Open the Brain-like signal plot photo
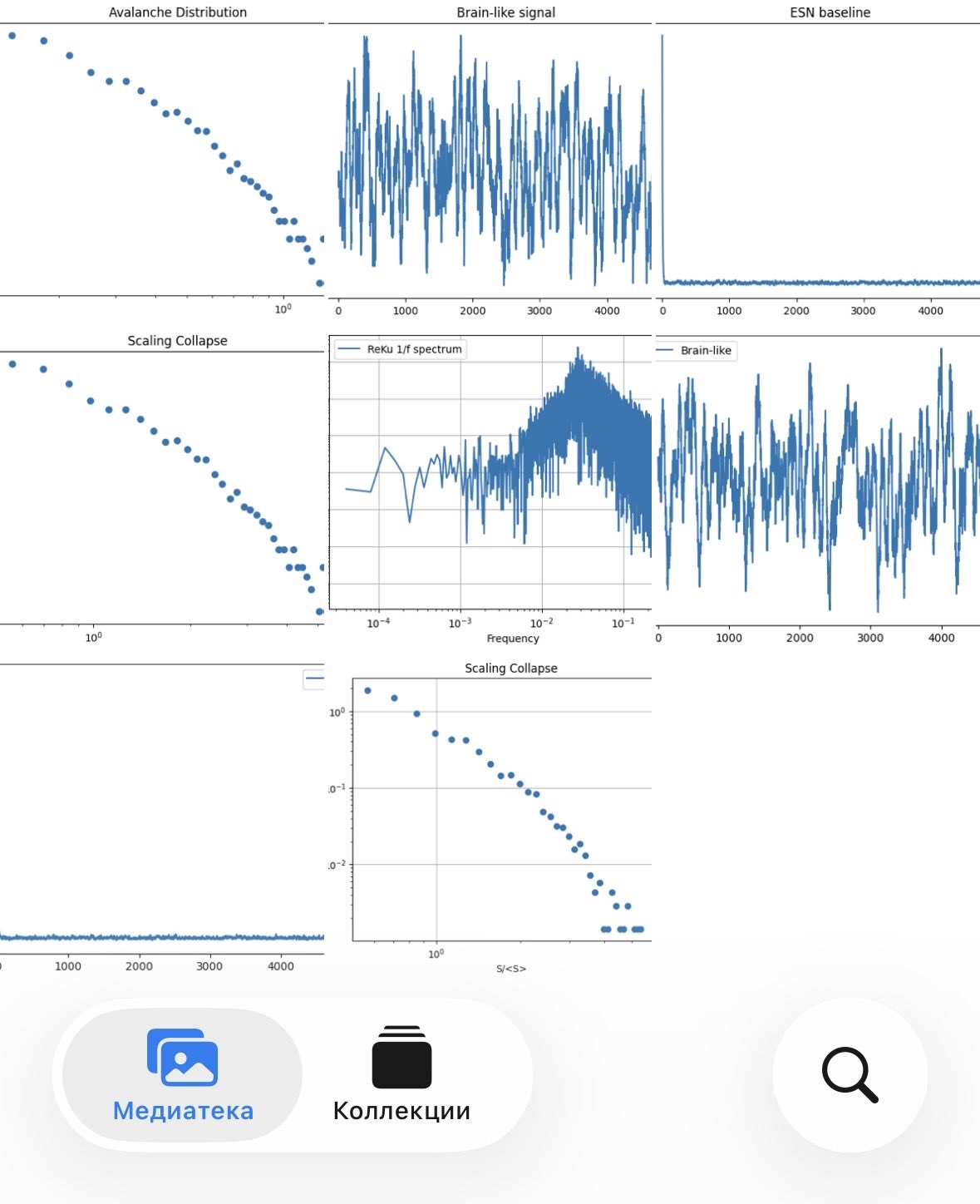The height and width of the screenshot is (1204, 980). pos(490,162)
